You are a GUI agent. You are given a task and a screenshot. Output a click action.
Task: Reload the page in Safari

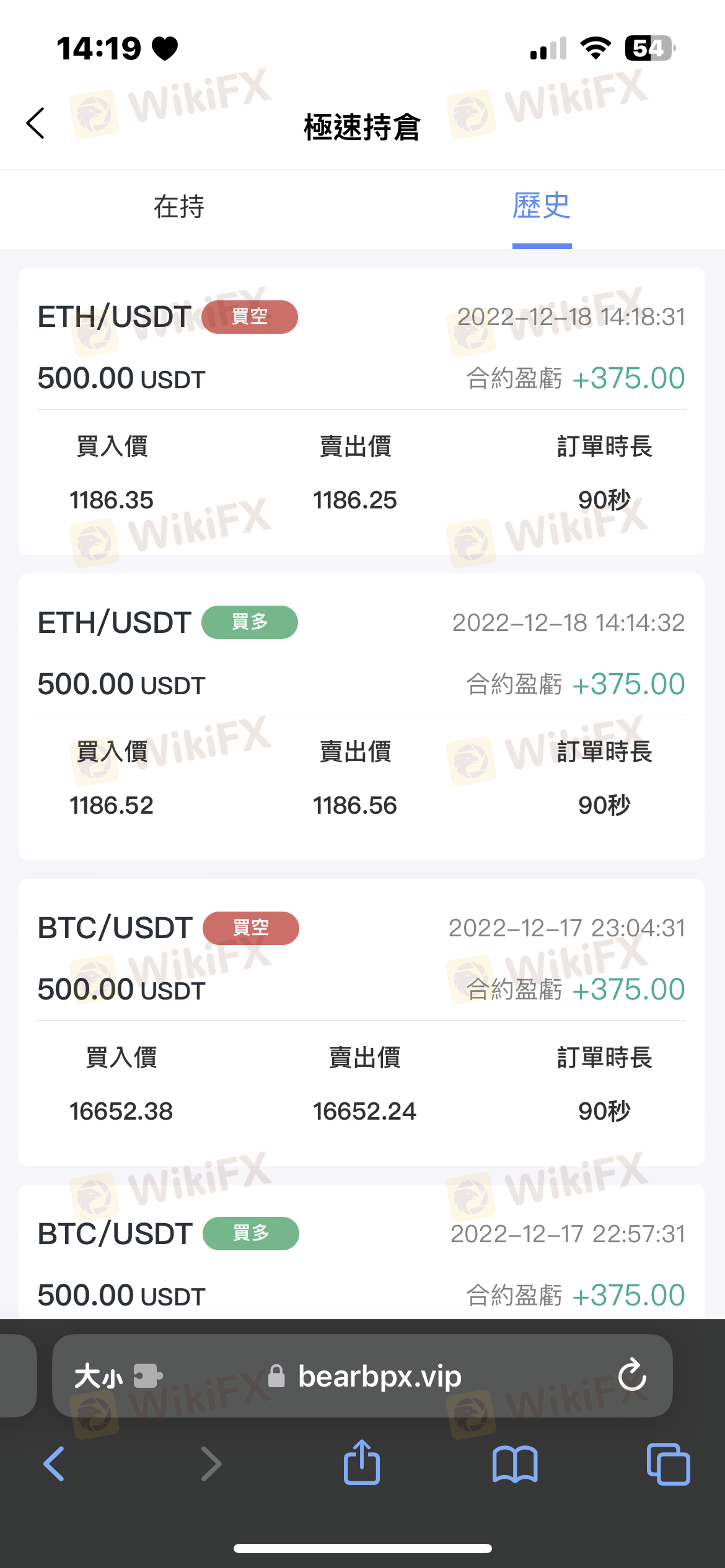pyautogui.click(x=632, y=1375)
